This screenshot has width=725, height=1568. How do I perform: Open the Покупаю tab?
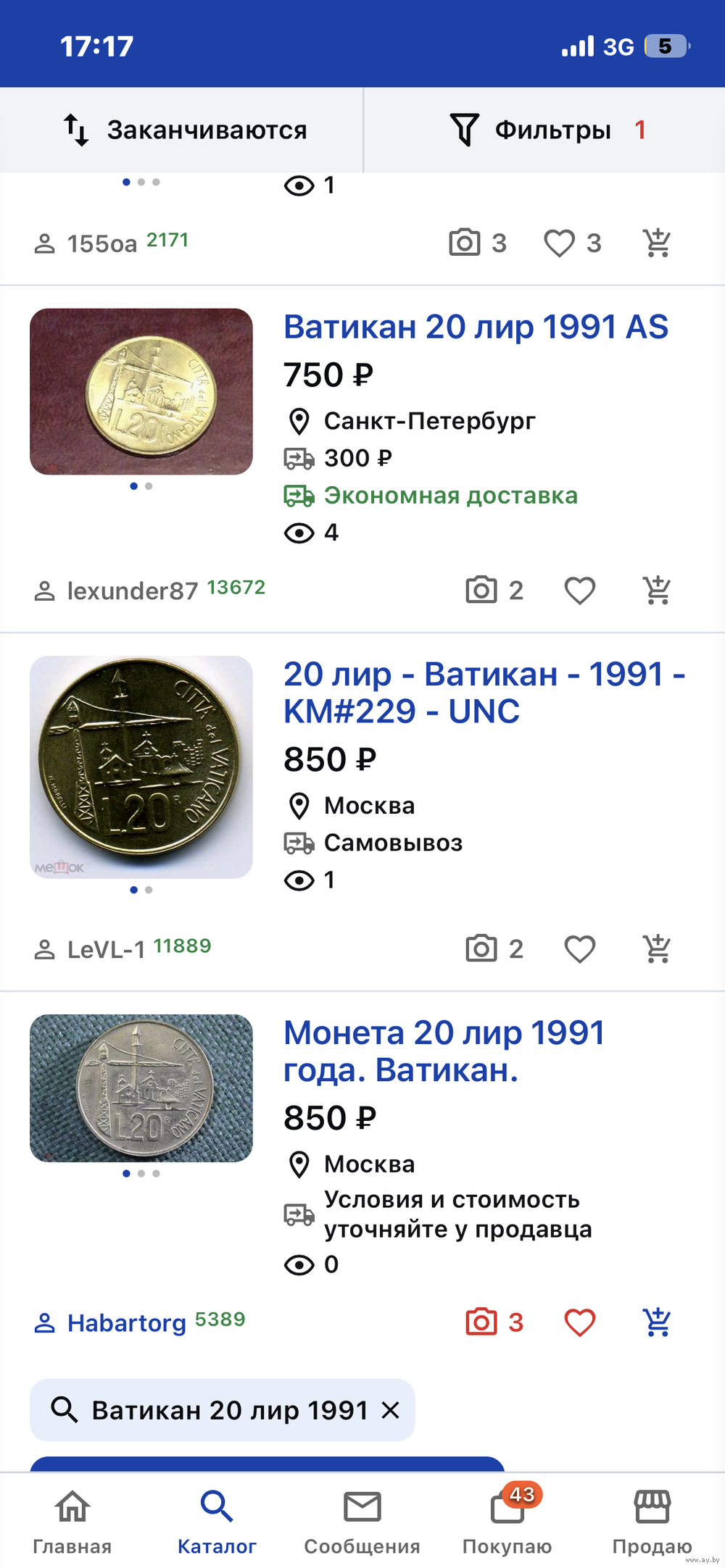(x=507, y=1522)
